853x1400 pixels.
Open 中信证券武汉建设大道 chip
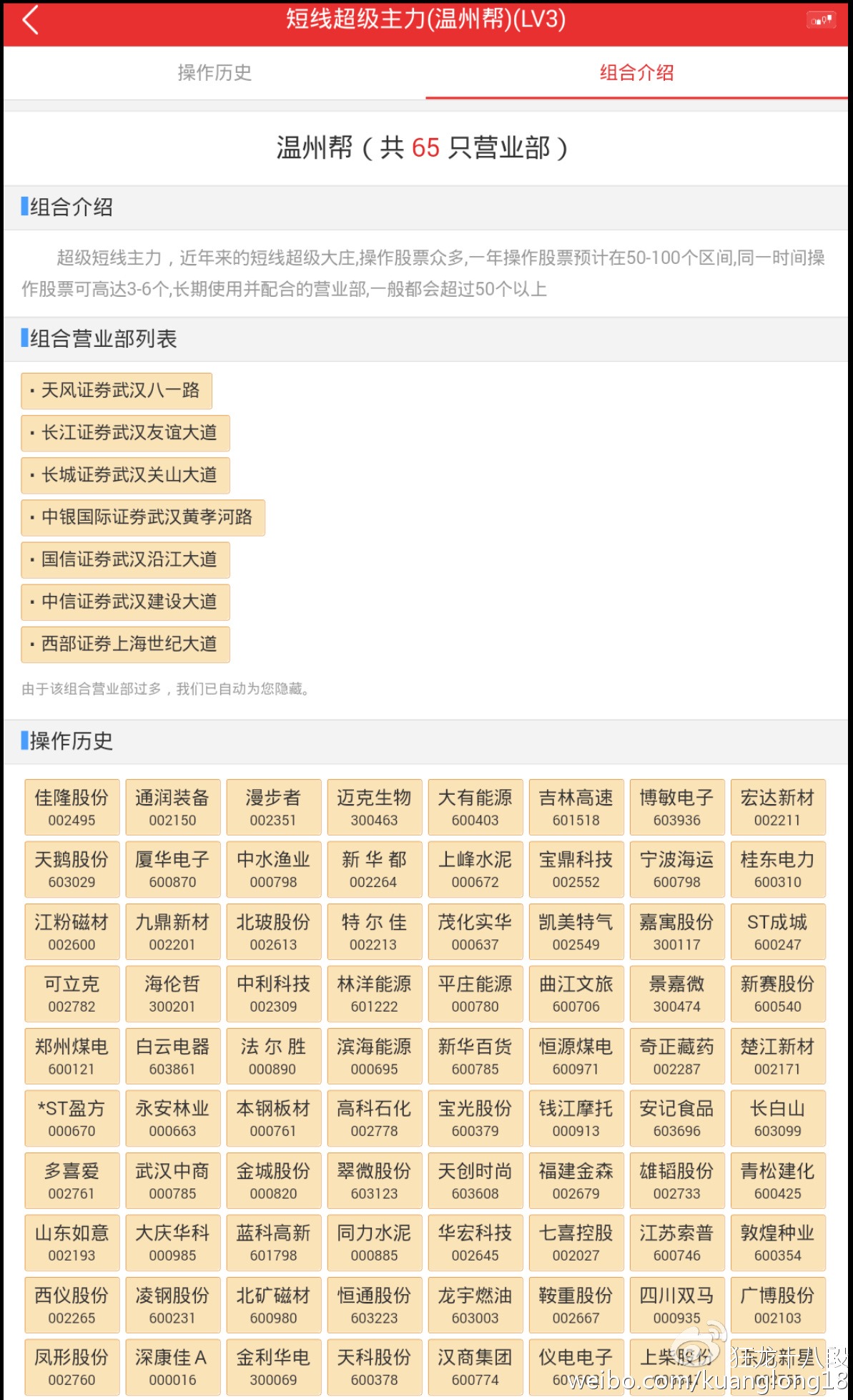(x=125, y=602)
